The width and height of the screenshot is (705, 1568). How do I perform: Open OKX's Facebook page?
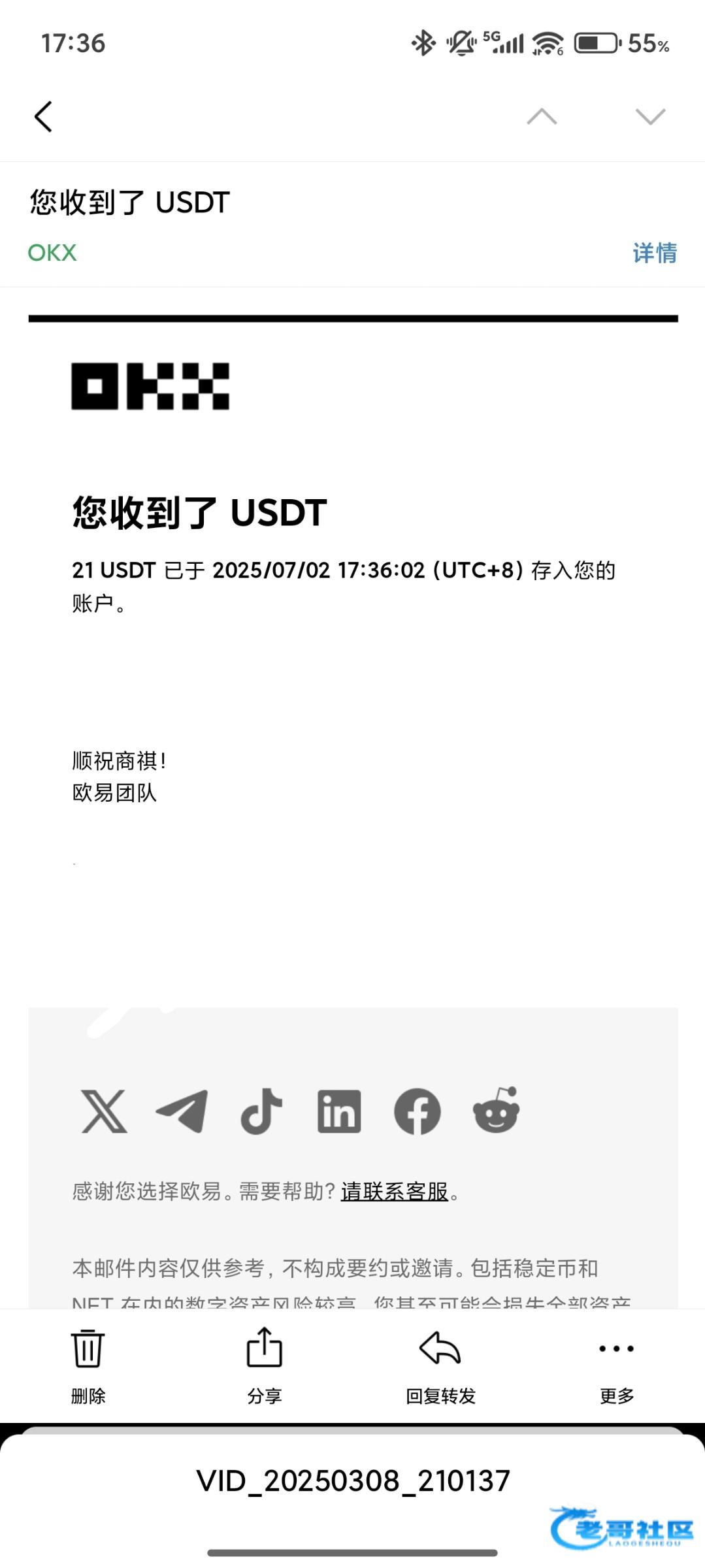[x=418, y=1111]
